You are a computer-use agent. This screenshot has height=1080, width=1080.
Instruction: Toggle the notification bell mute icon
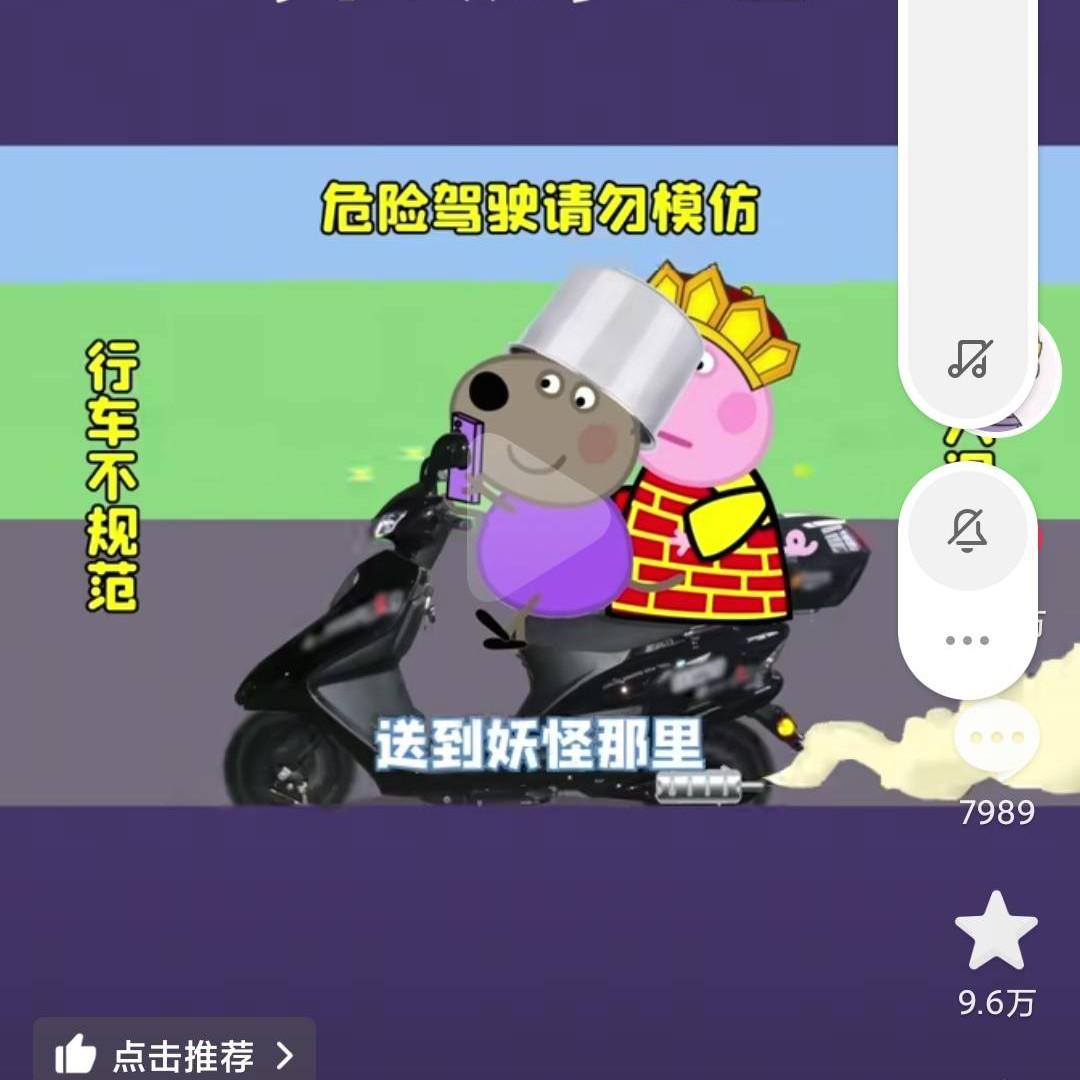click(967, 530)
